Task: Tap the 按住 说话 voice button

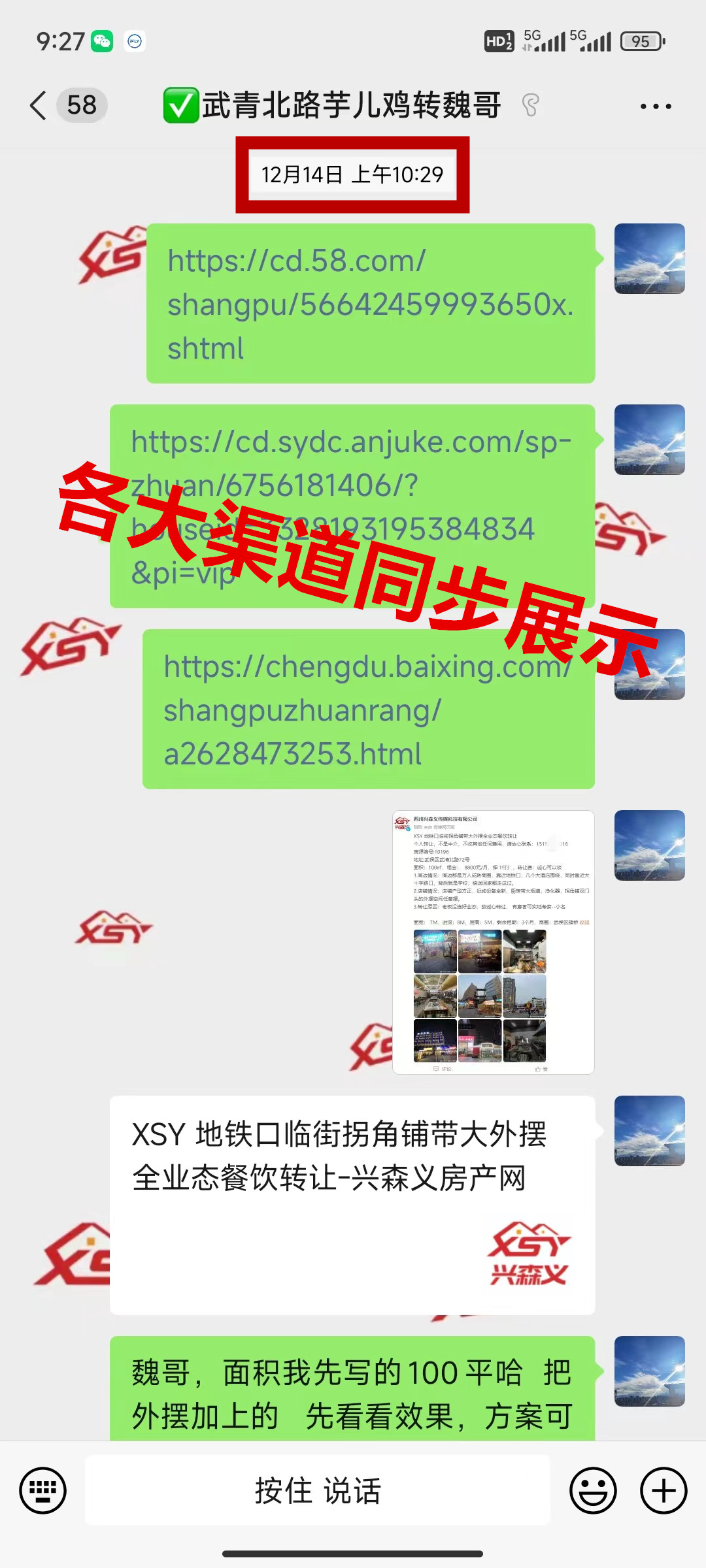Action: point(318,1490)
